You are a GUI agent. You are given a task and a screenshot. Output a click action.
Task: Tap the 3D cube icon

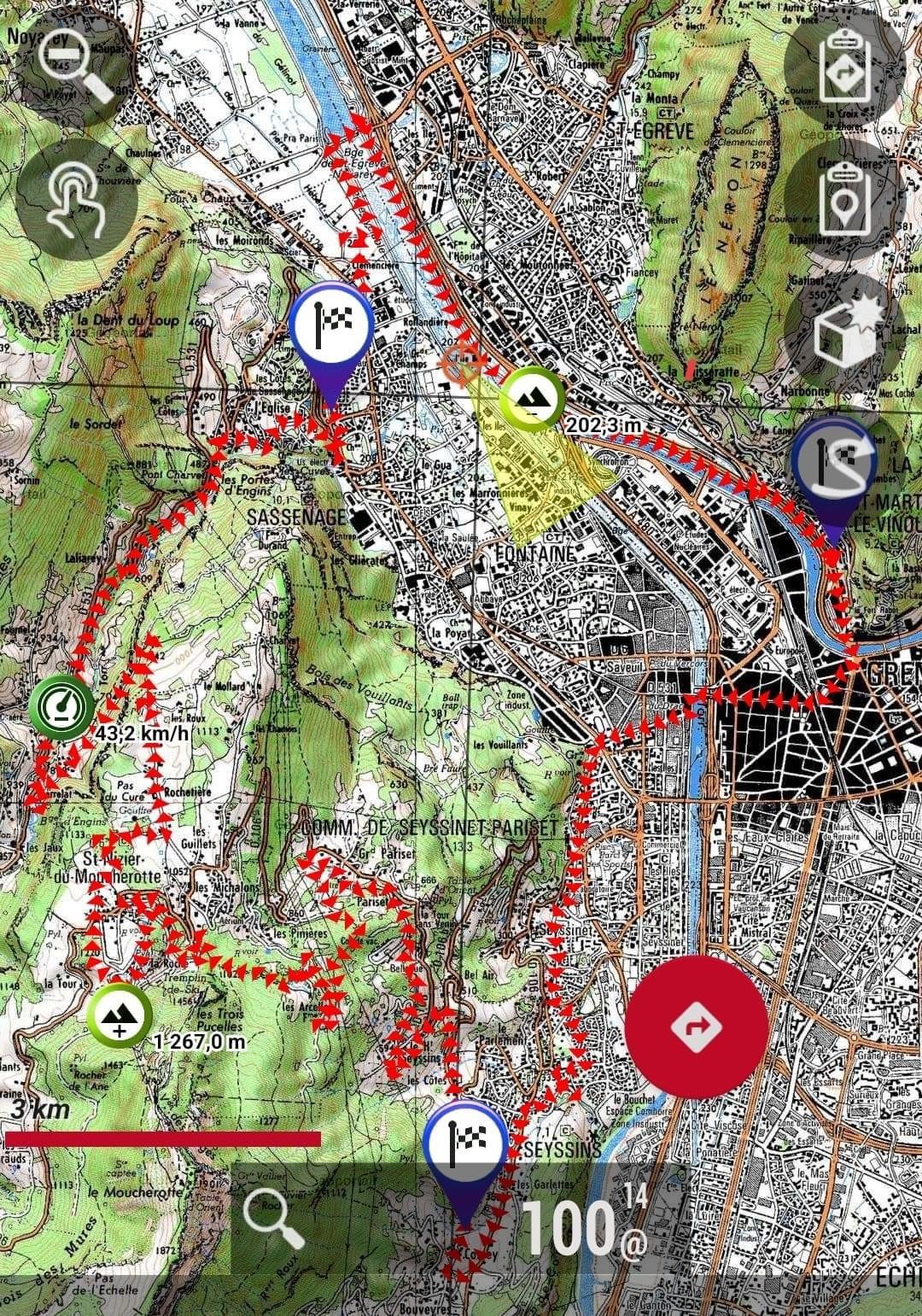click(843, 330)
